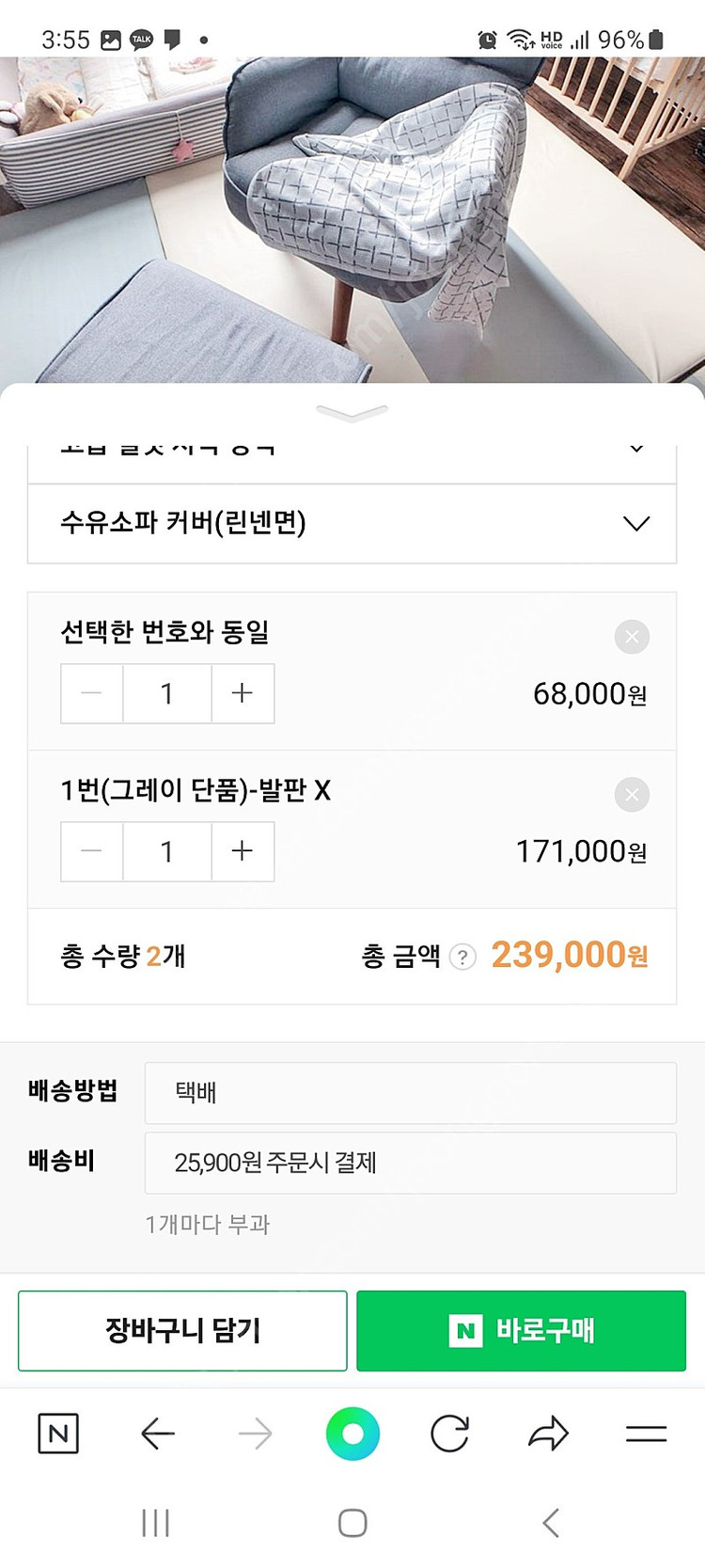Purchase now with the green 바로구매 button
Image resolution: width=705 pixels, height=1568 pixels.
(520, 1330)
